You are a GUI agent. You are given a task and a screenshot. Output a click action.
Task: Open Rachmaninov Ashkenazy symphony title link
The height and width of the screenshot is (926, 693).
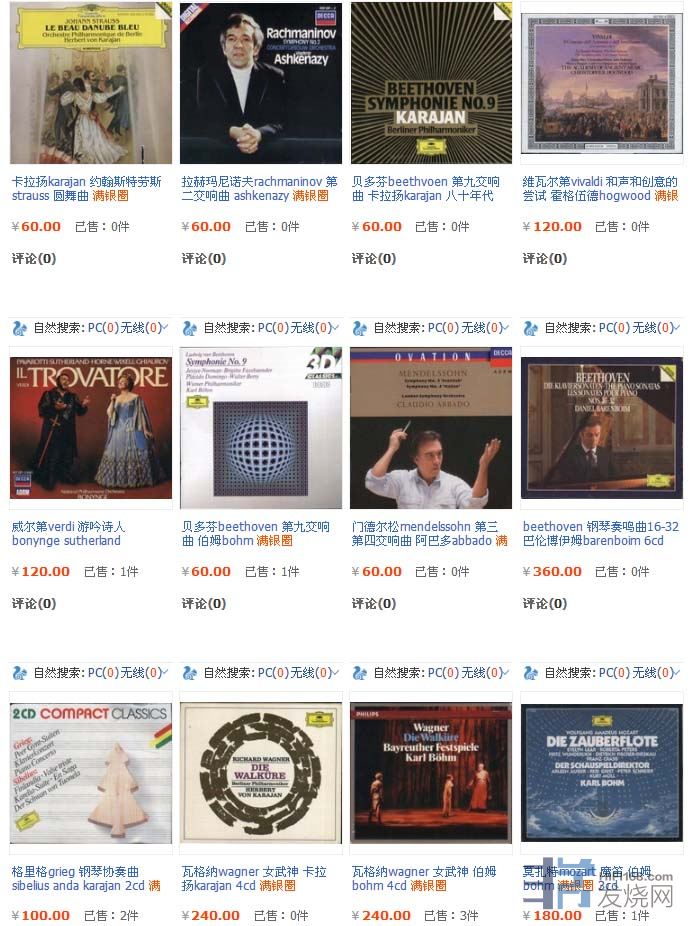259,189
